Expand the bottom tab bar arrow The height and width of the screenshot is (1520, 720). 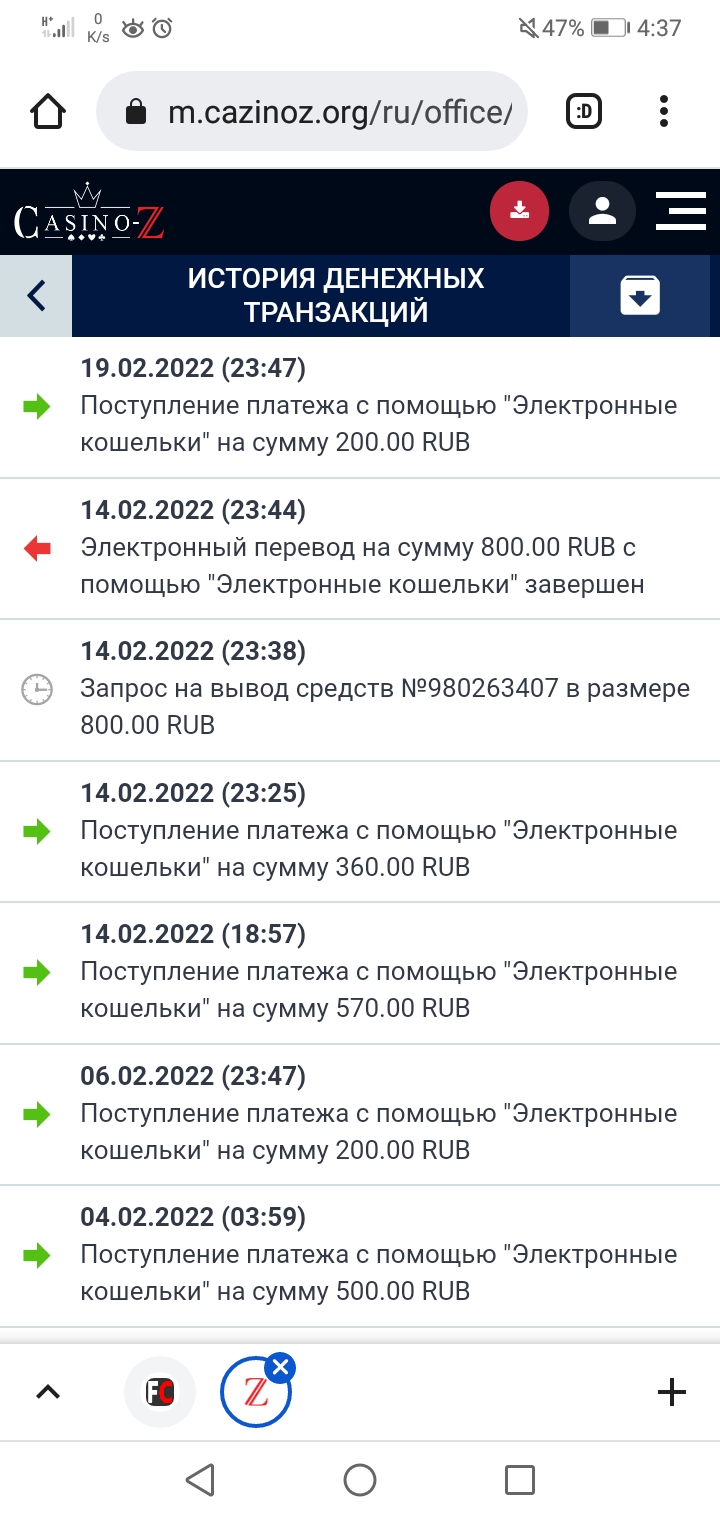pos(48,1391)
